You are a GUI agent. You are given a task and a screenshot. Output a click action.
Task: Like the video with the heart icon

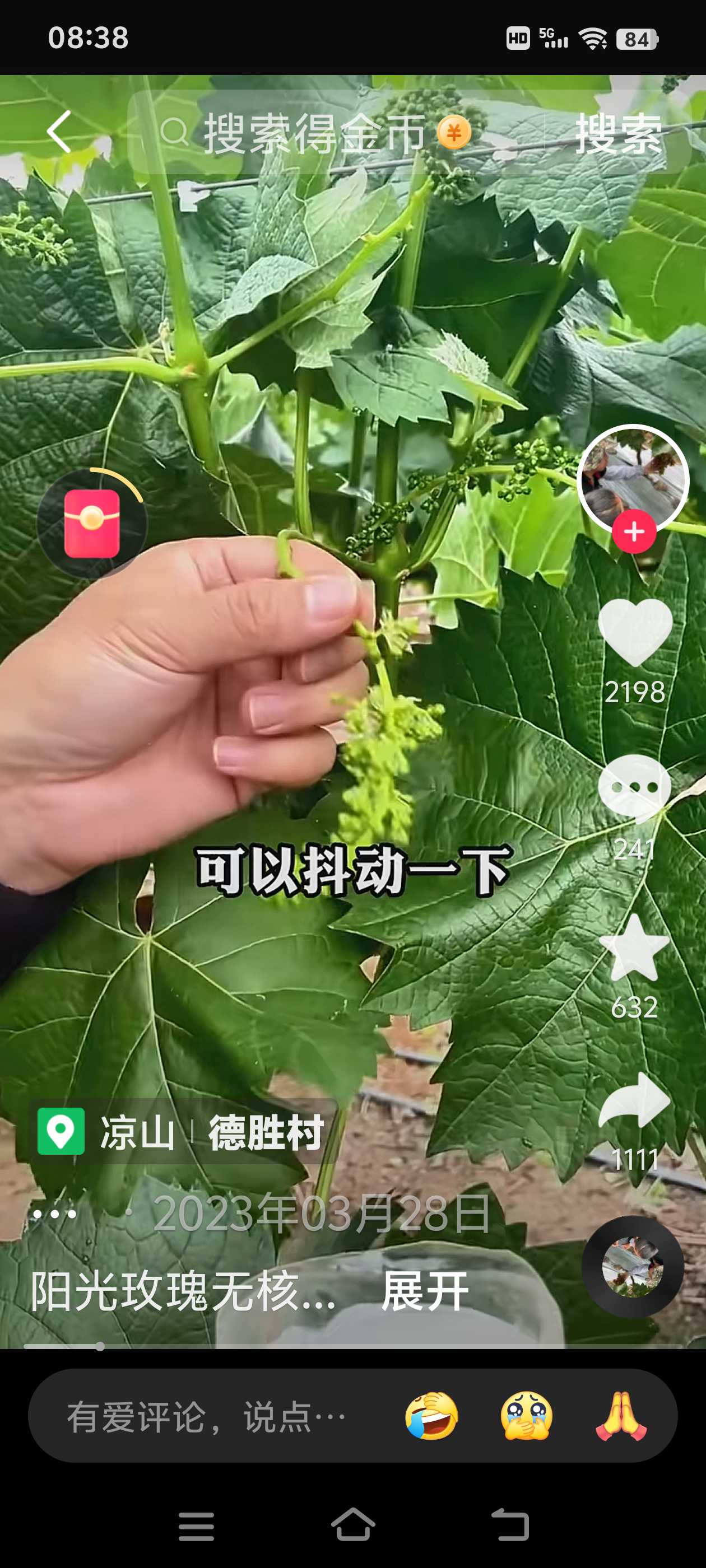[x=635, y=632]
